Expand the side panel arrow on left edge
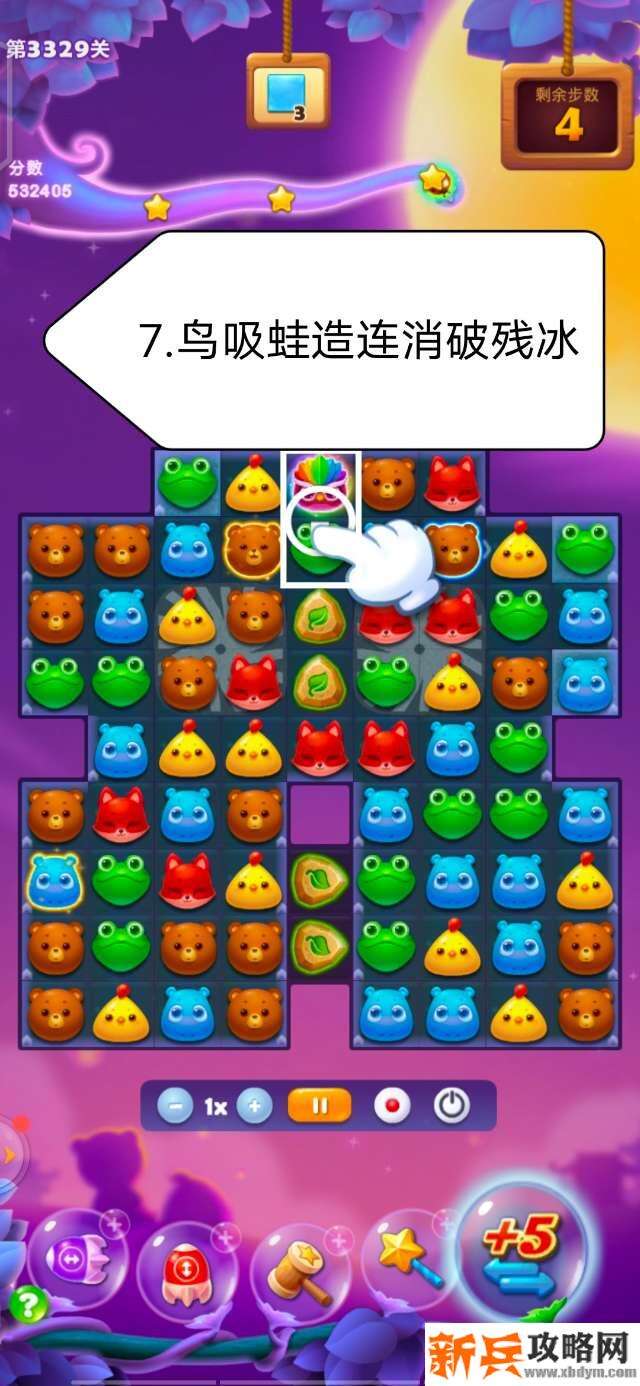 9,1155
